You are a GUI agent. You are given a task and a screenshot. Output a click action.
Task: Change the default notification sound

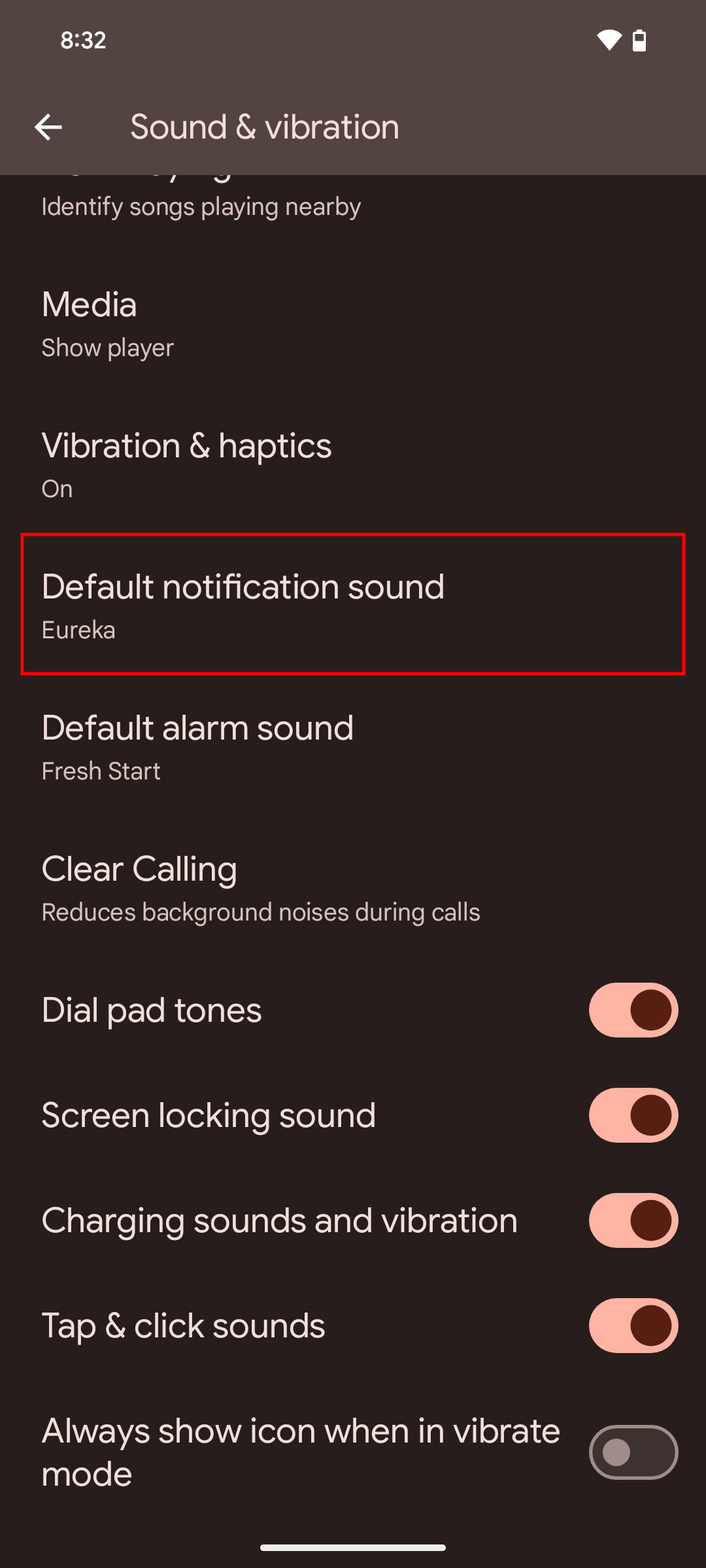(x=353, y=605)
